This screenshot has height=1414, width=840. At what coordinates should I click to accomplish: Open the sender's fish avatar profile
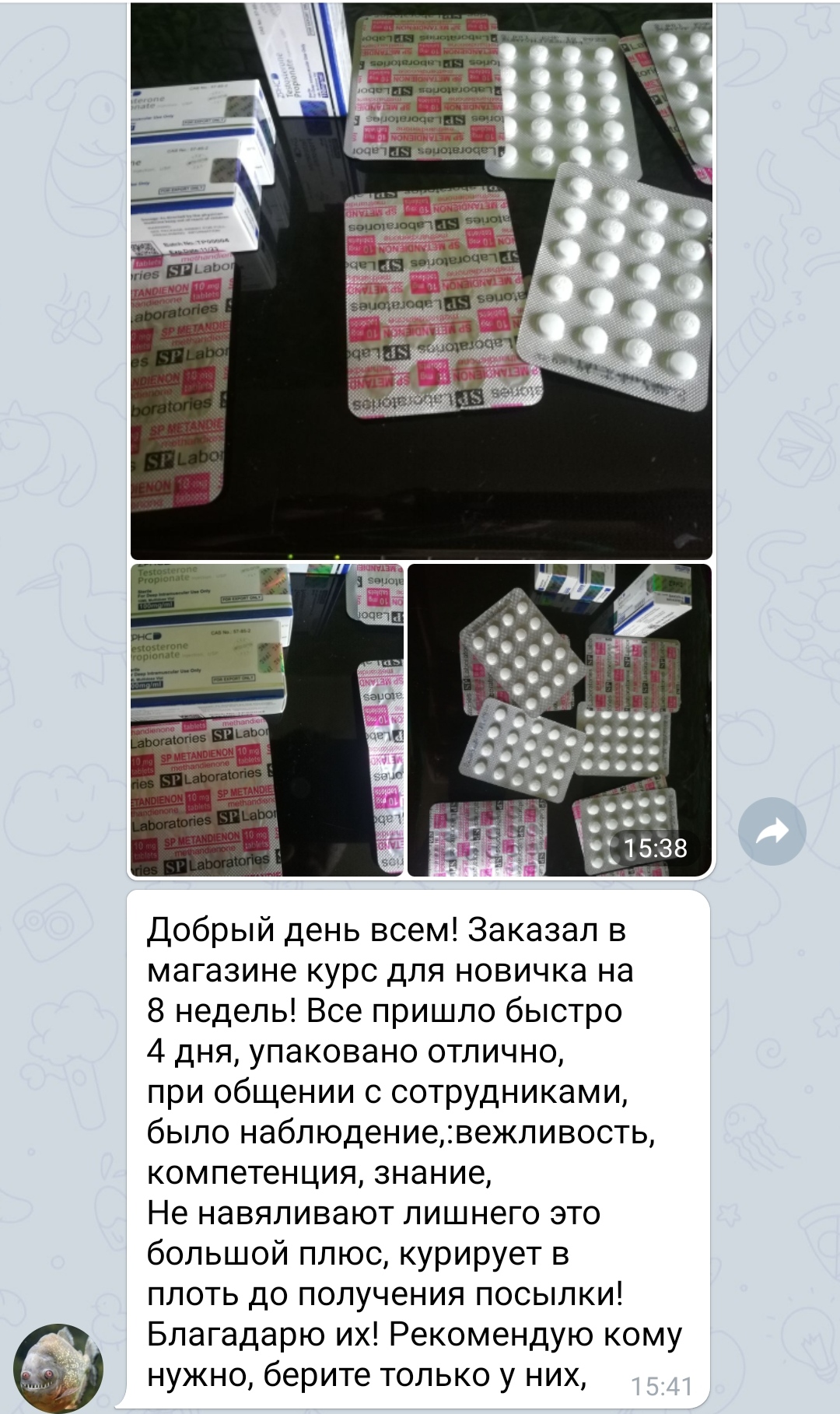[58, 1368]
